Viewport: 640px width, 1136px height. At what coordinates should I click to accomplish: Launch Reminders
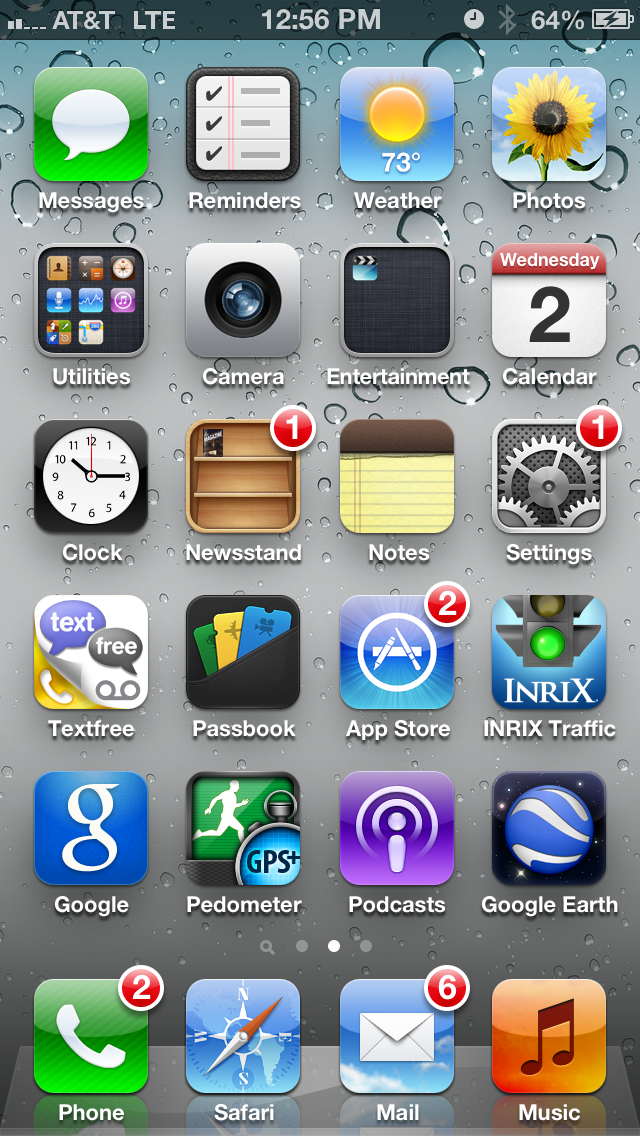click(x=244, y=124)
